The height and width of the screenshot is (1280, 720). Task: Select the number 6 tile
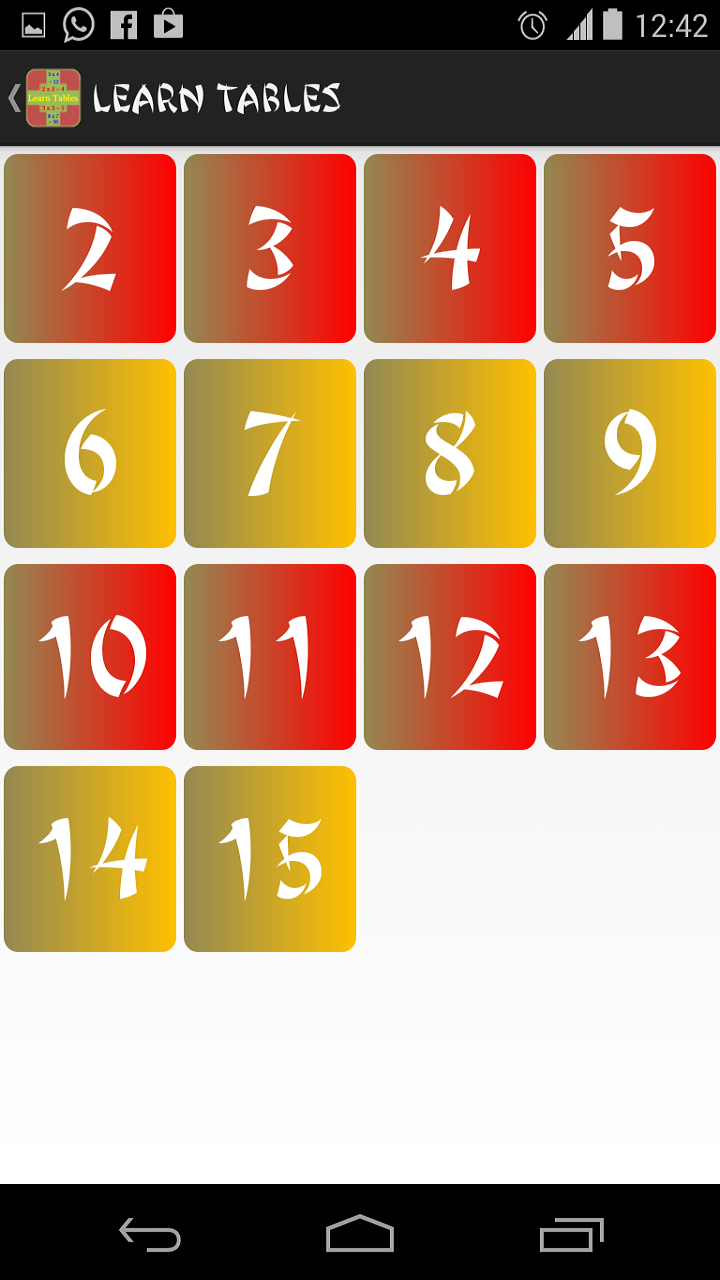click(90, 452)
